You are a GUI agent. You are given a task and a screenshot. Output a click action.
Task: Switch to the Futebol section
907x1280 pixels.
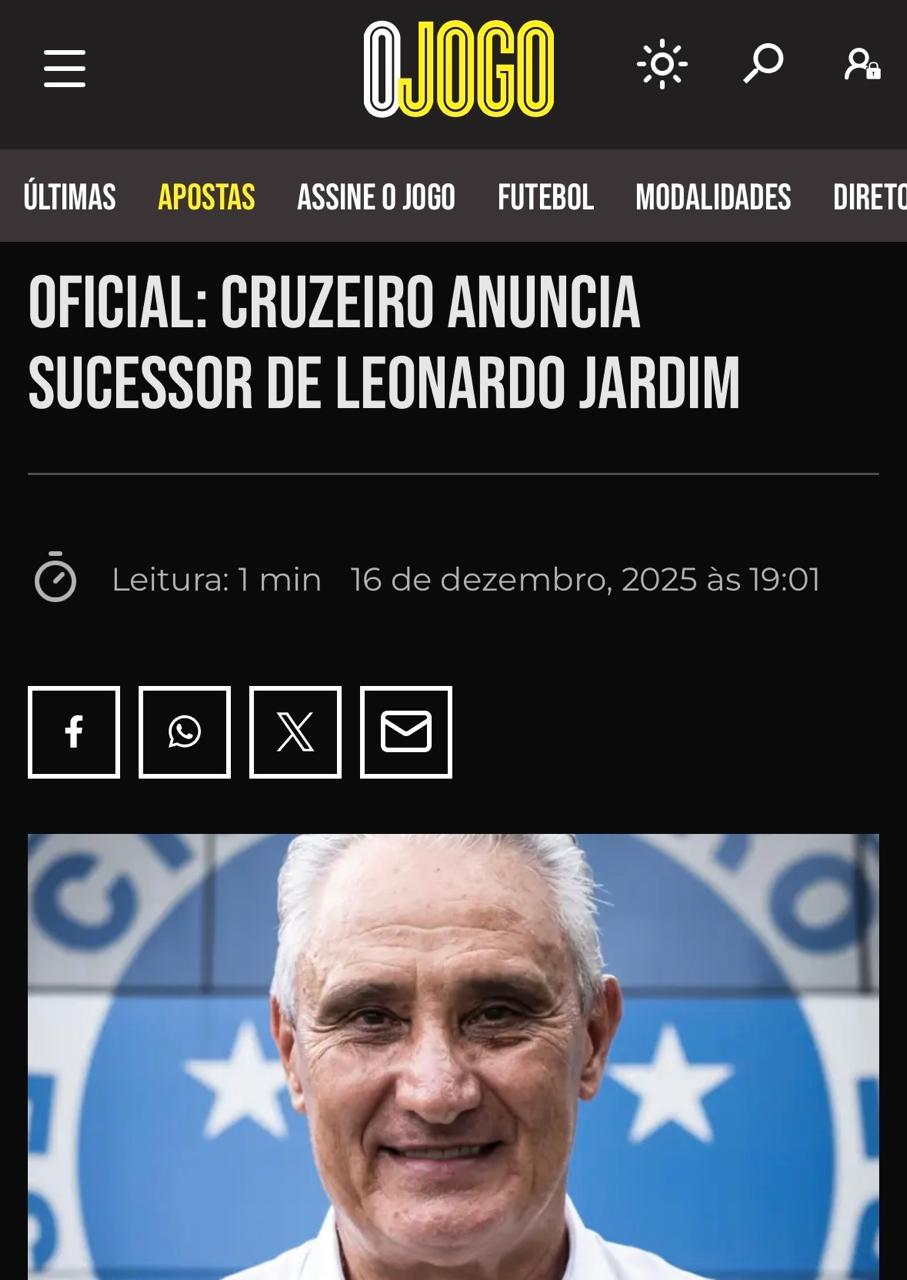pyautogui.click(x=546, y=197)
